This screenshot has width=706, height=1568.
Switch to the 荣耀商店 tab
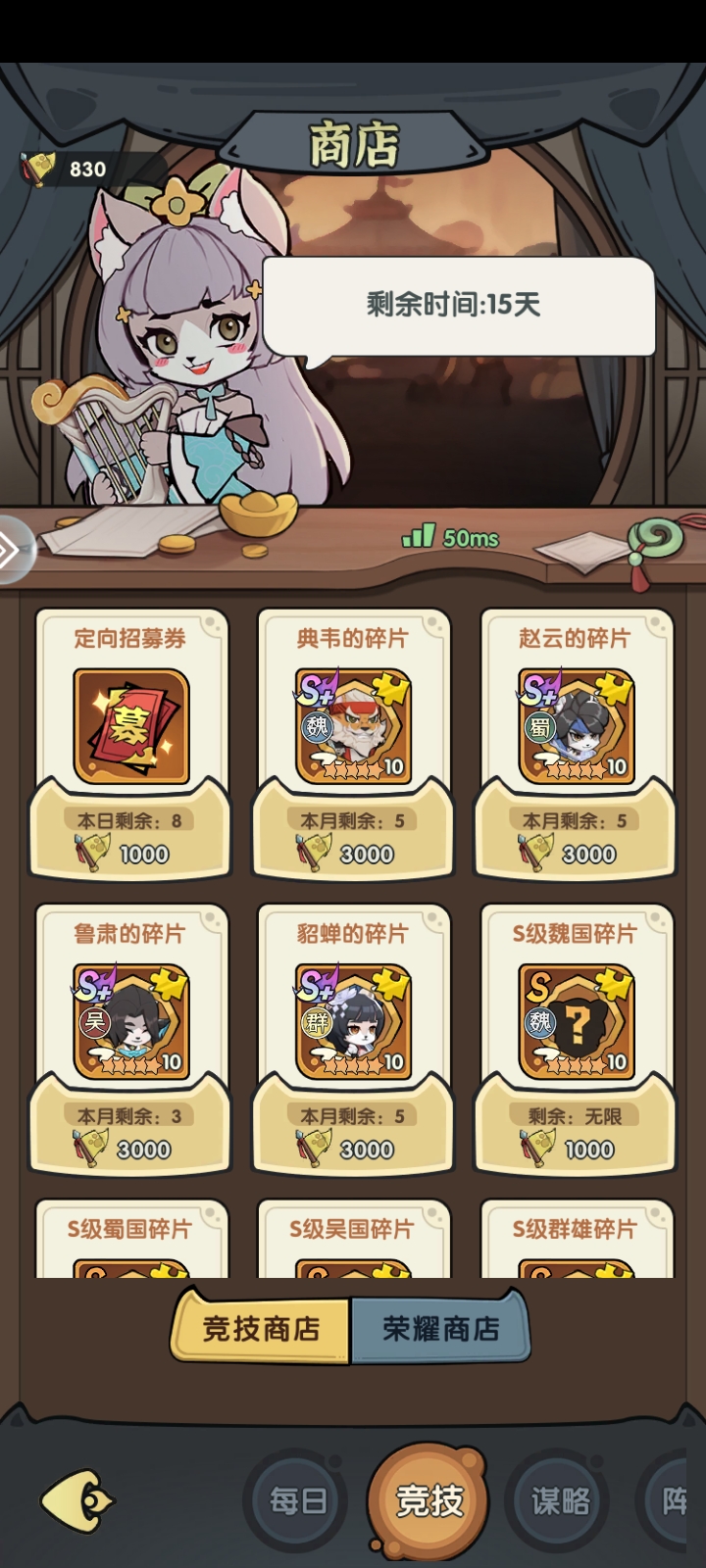(440, 1329)
